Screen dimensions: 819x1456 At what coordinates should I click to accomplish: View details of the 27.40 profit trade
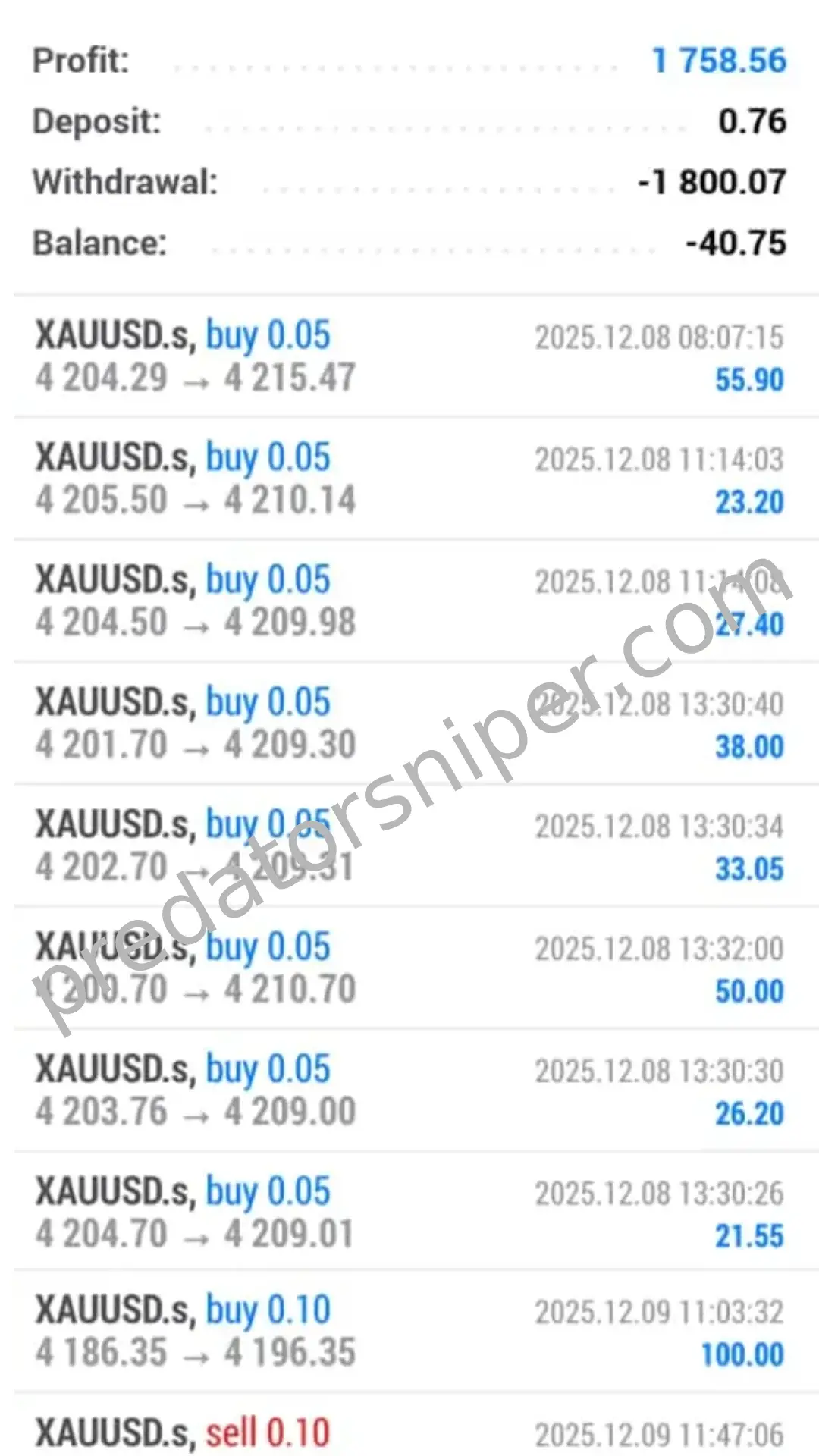(x=409, y=601)
